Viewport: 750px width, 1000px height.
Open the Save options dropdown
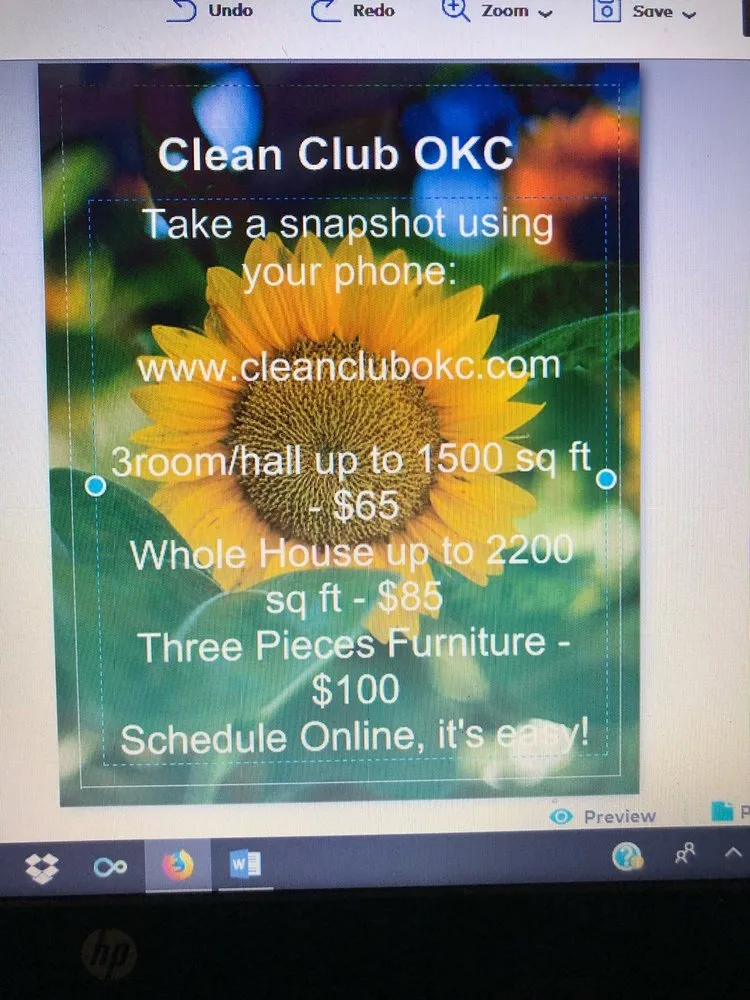[691, 13]
